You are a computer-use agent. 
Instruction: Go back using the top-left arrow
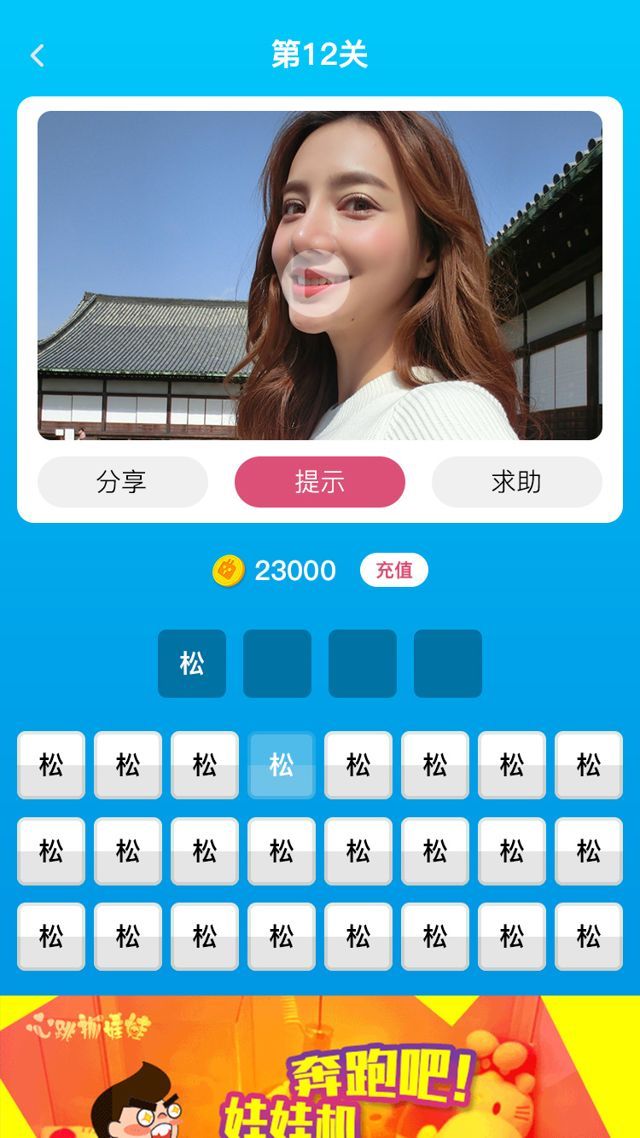point(38,56)
